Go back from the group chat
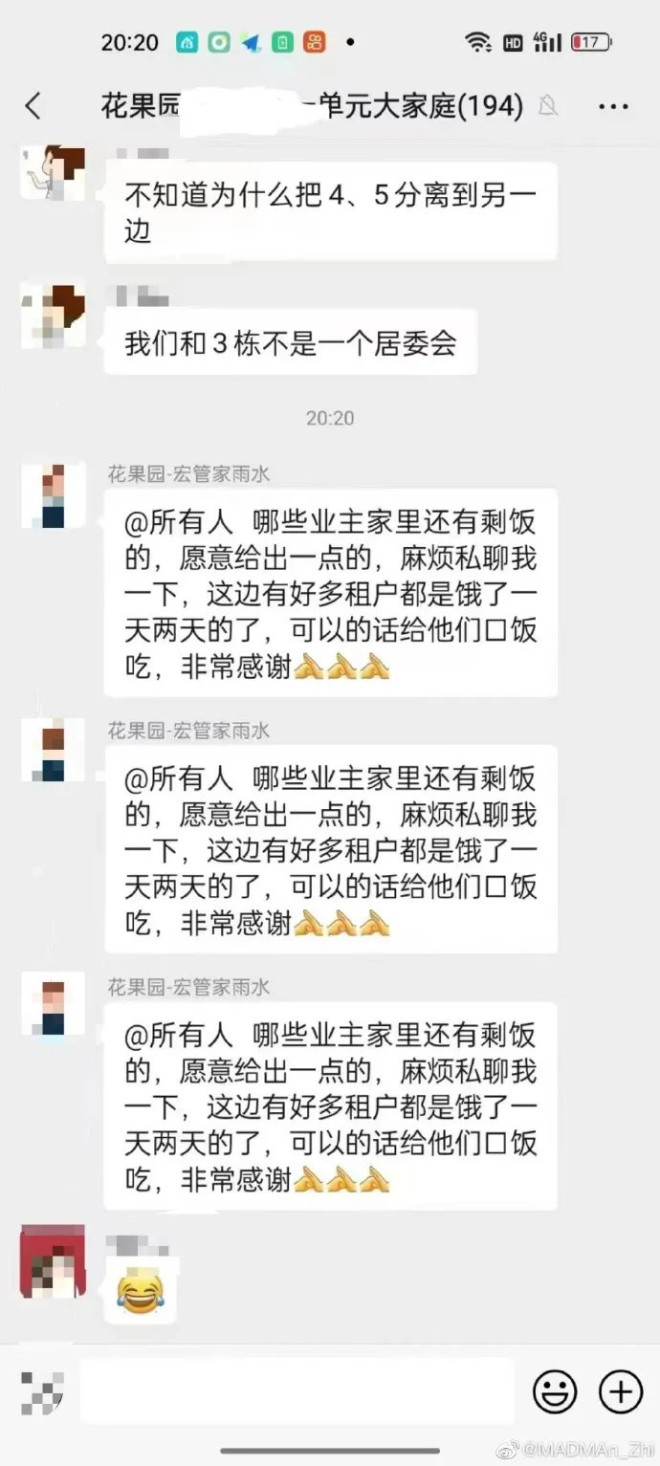The image size is (660, 1466). (34, 106)
